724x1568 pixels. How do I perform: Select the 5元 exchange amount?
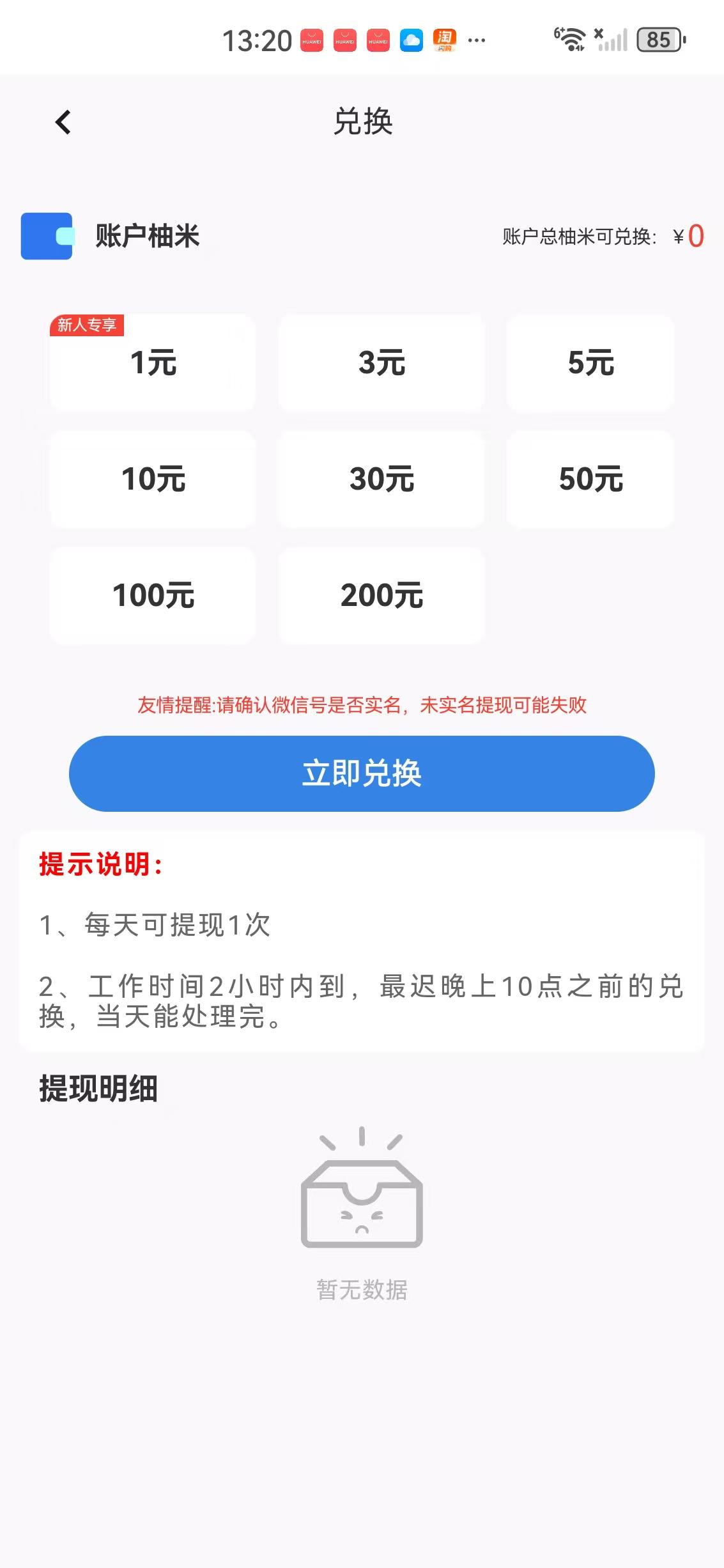coord(590,363)
